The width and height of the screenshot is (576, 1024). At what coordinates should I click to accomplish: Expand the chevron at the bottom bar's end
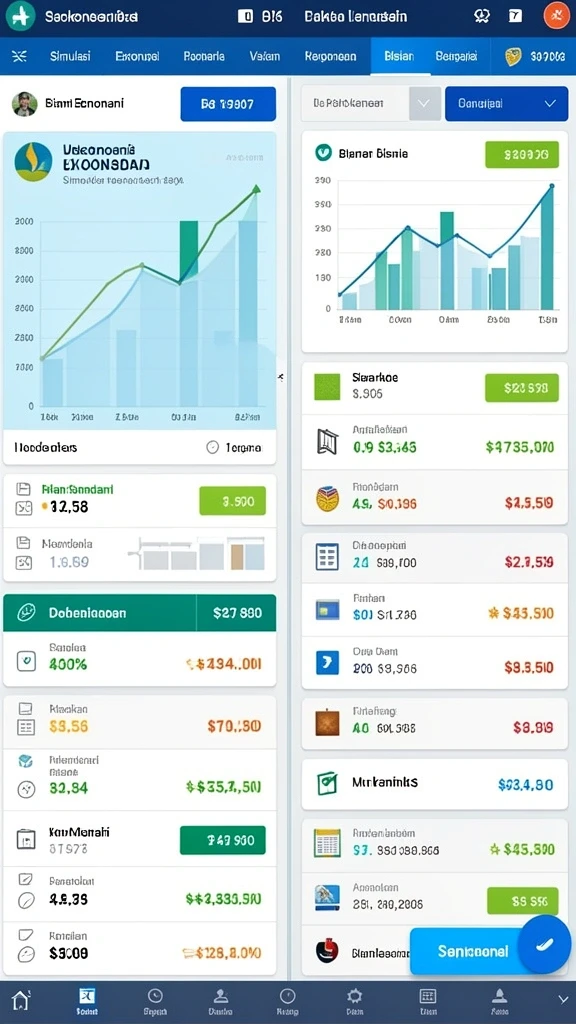pyautogui.click(x=564, y=999)
